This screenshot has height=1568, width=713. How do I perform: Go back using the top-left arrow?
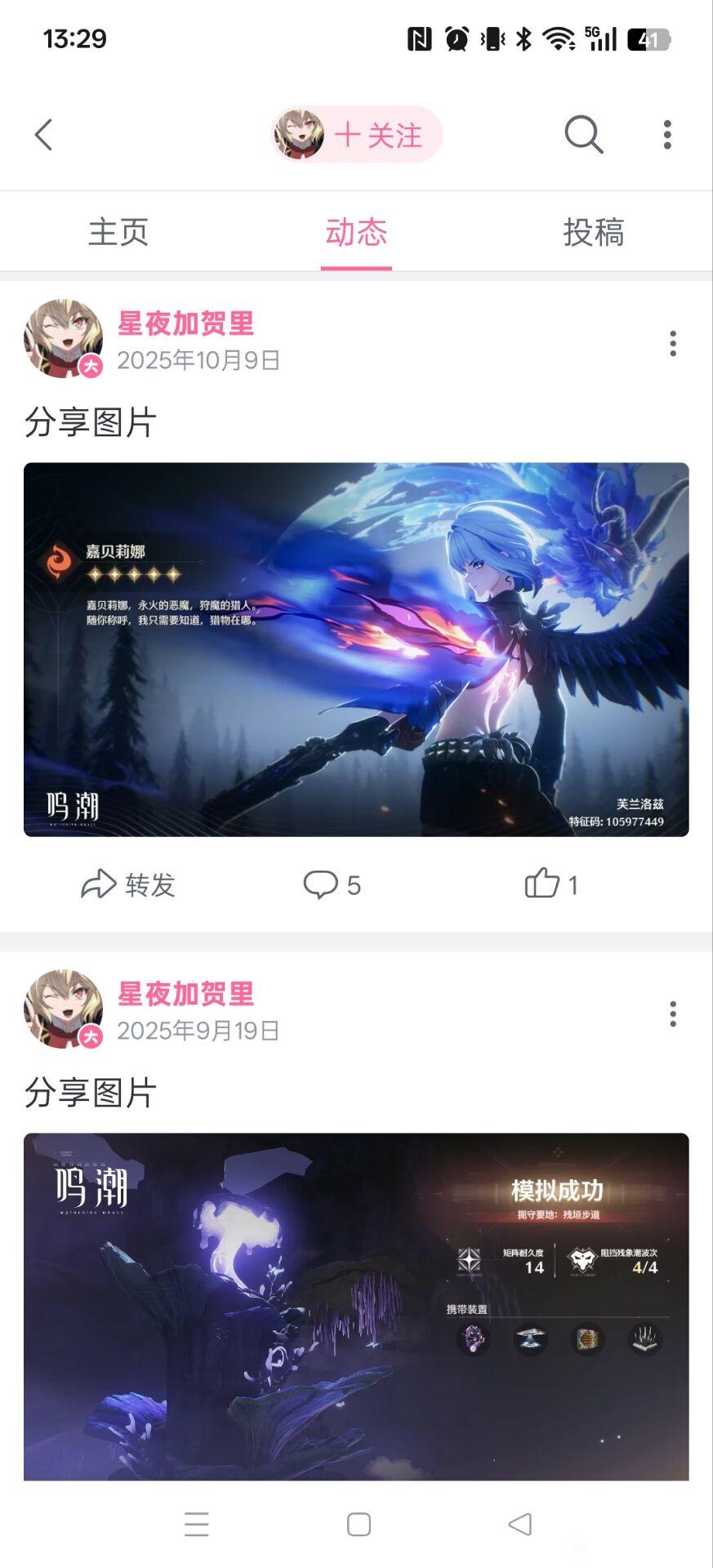point(44,135)
